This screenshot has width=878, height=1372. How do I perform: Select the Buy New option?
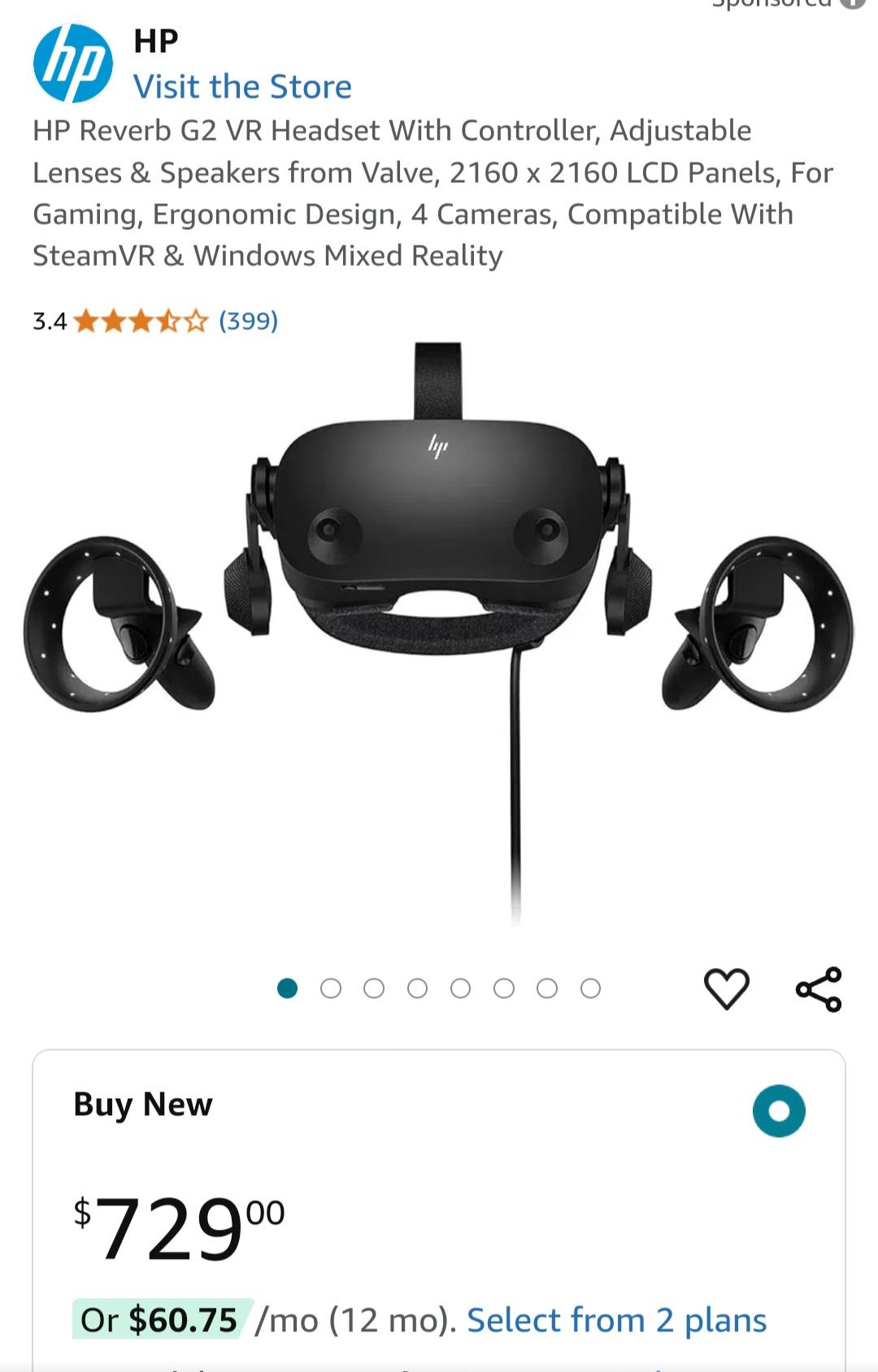pyautogui.click(x=778, y=1110)
